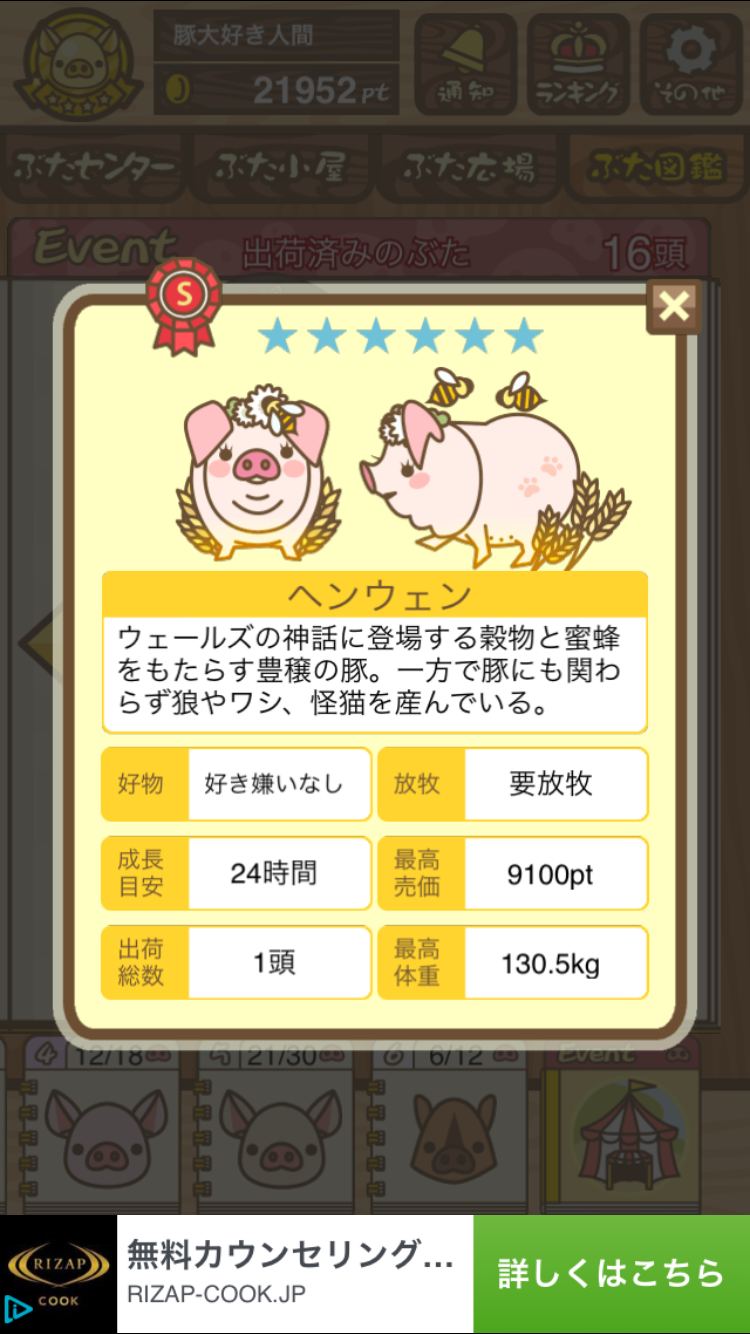Open the pig profile badge icon
This screenshot has width=750, height=1334.
coord(77,60)
